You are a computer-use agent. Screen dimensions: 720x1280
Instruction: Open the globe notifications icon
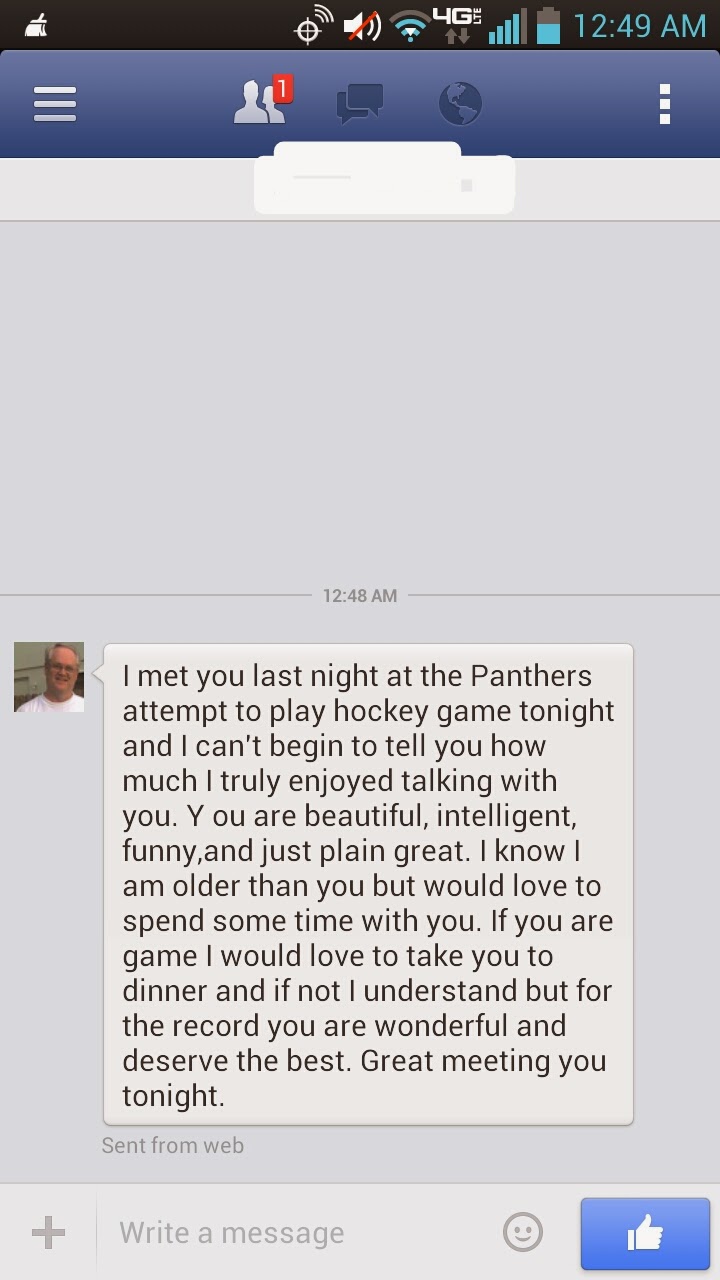(460, 103)
